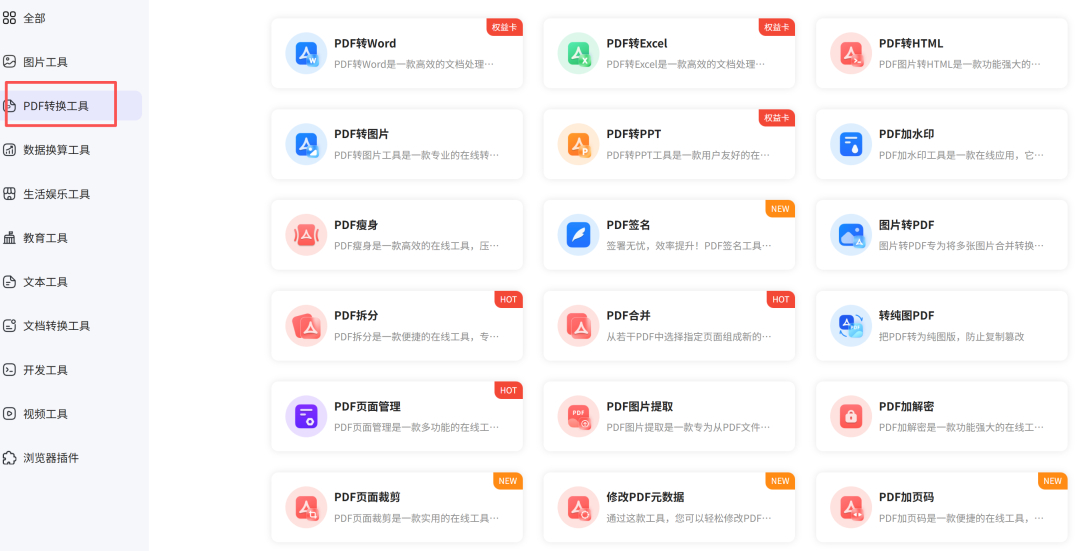Select the 开发工具 category
Viewport: 1080px width, 551px height.
(x=45, y=370)
